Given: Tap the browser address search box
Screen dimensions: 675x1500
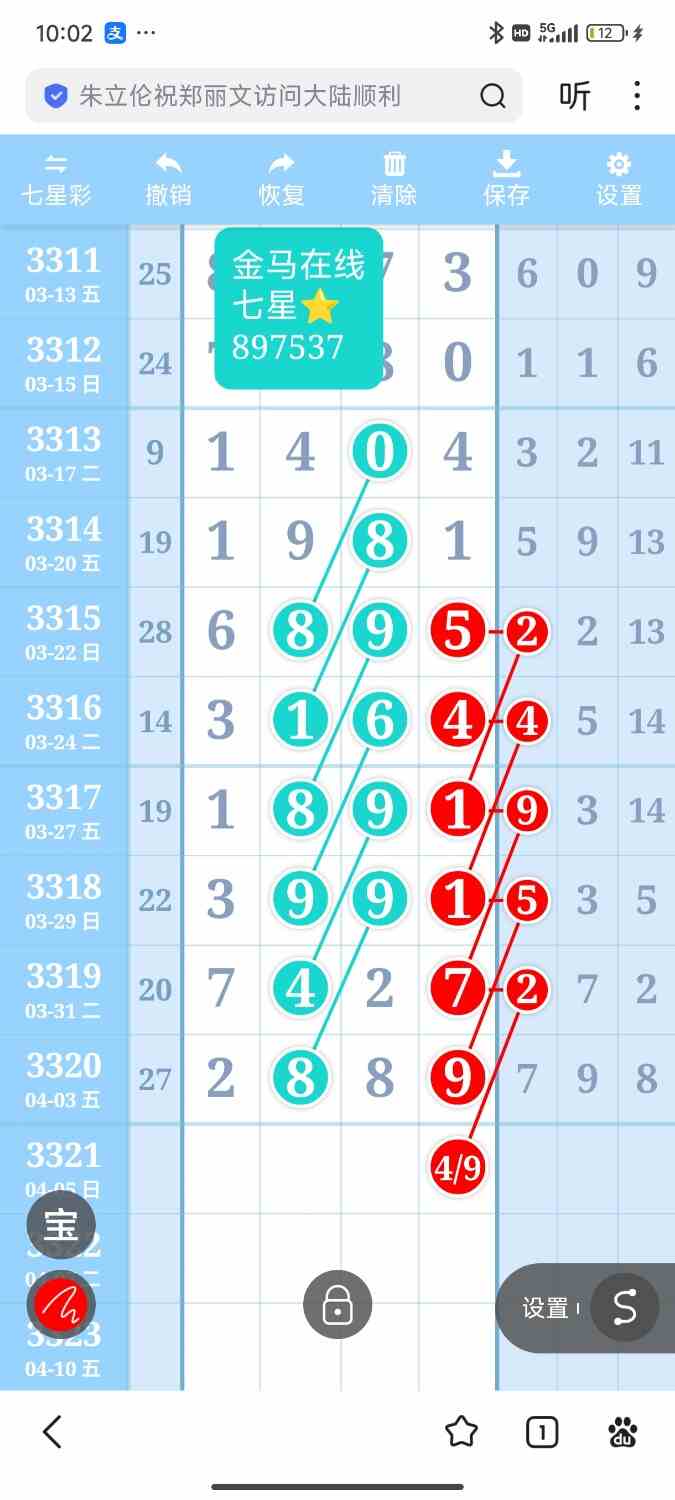Looking at the screenshot, I should click(x=260, y=96).
